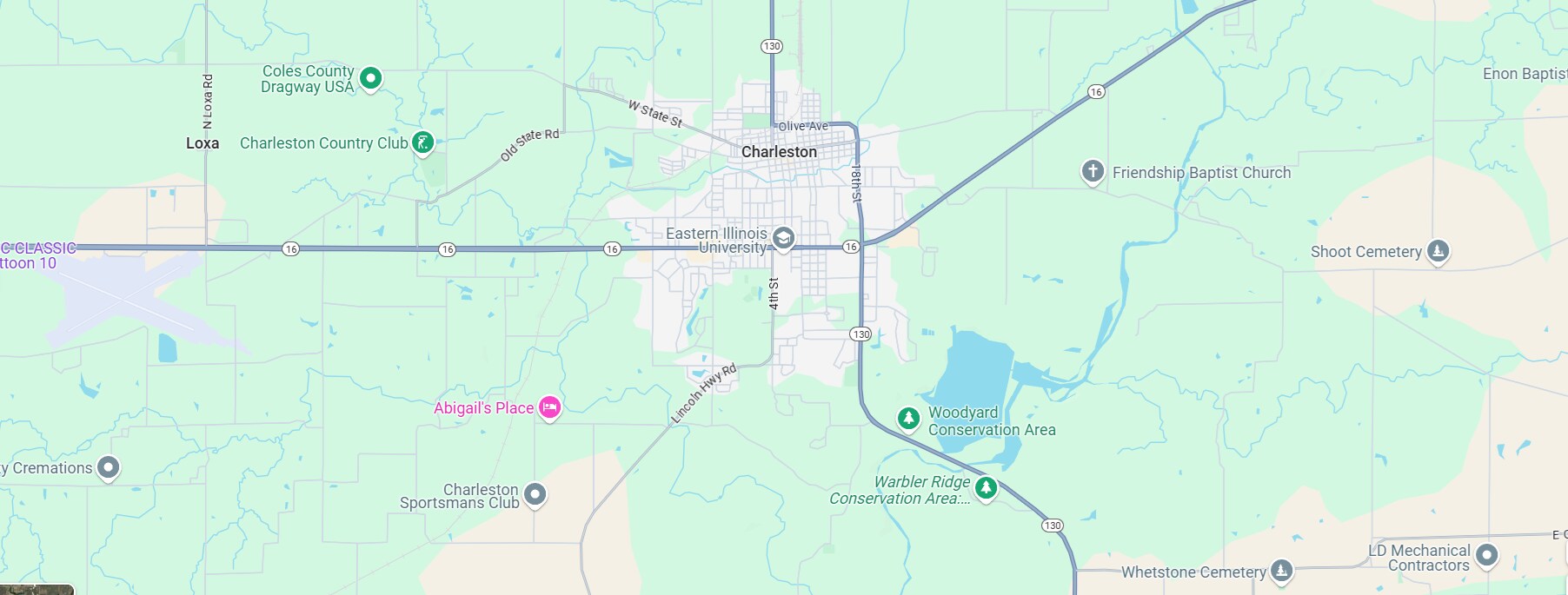1568x595 pixels.
Task: Open Warbler Ridge Conservation Area pin
Action: 986,487
